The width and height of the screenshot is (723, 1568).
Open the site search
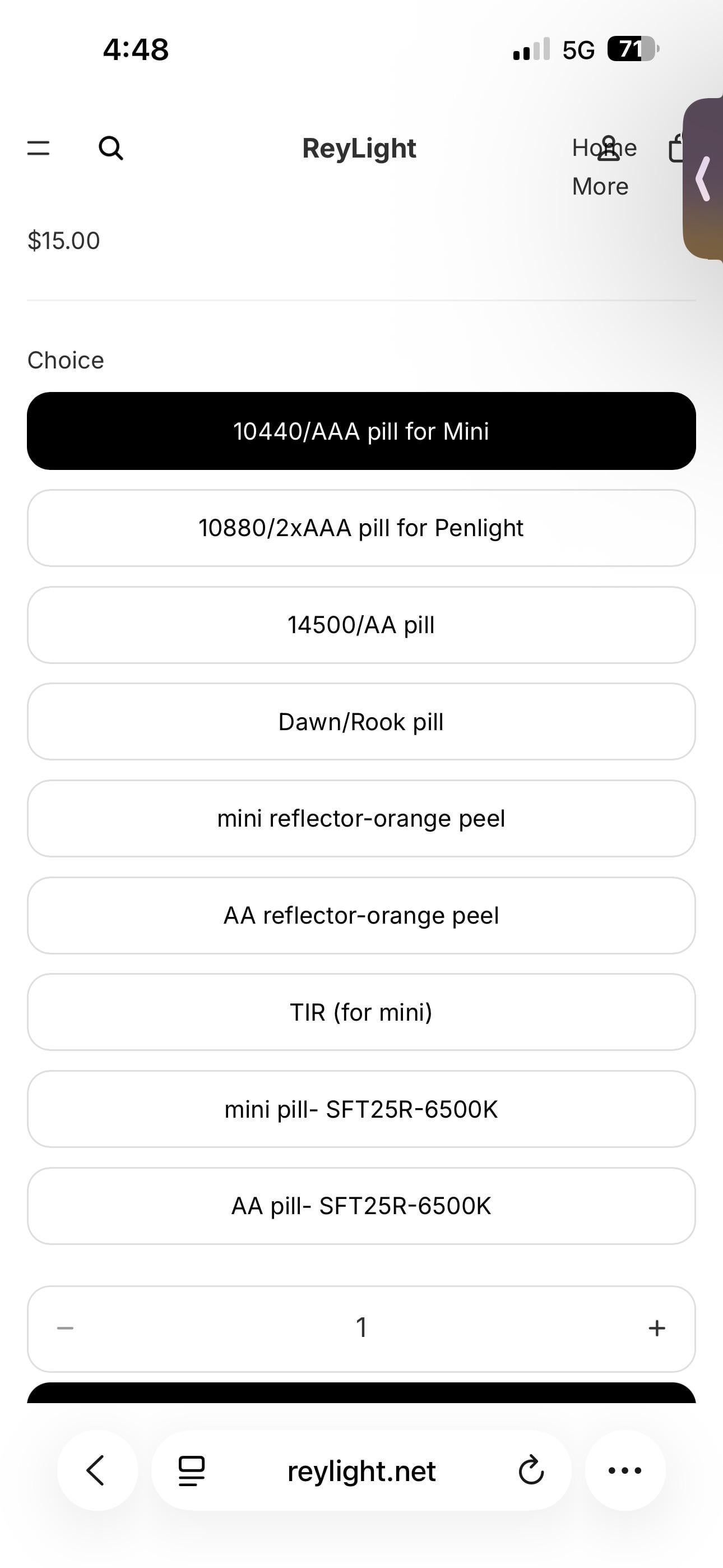(x=111, y=148)
